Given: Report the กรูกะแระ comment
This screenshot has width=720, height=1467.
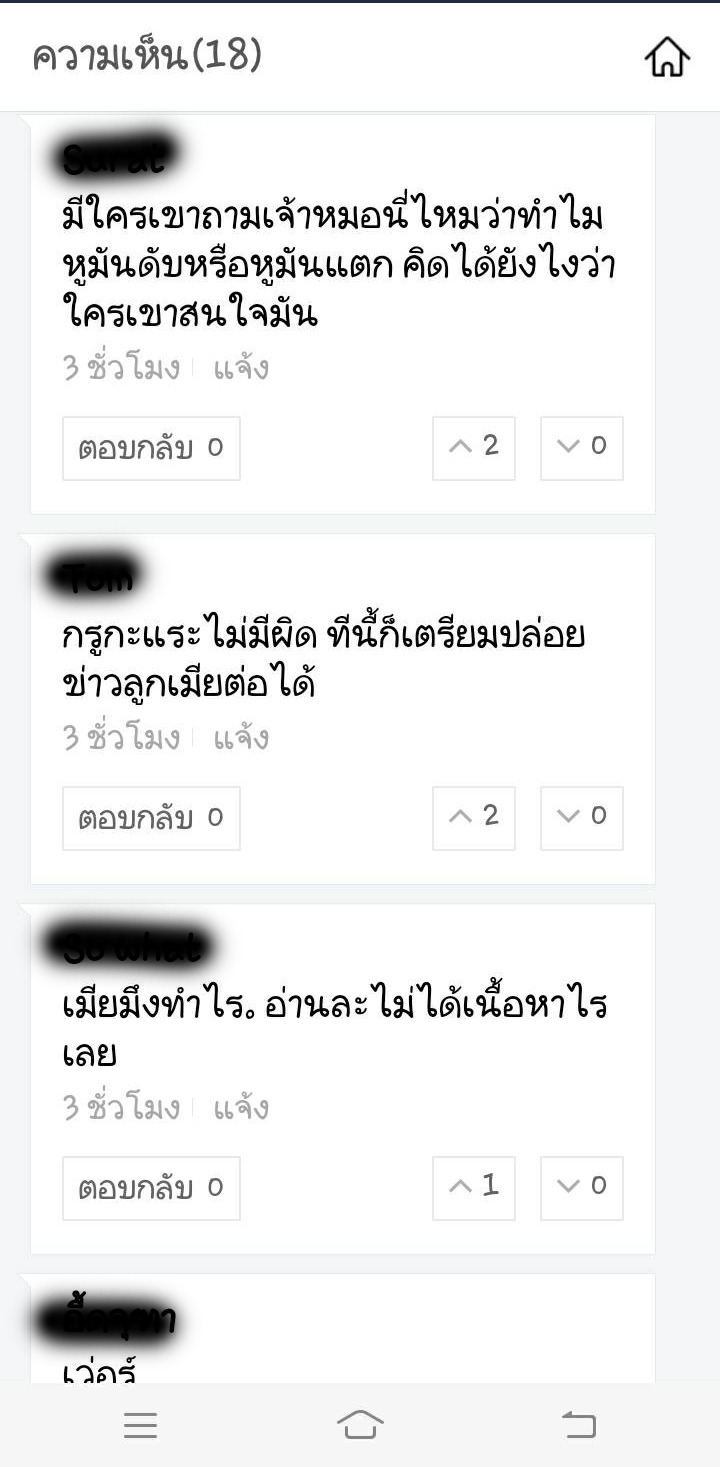Looking at the screenshot, I should click(241, 738).
